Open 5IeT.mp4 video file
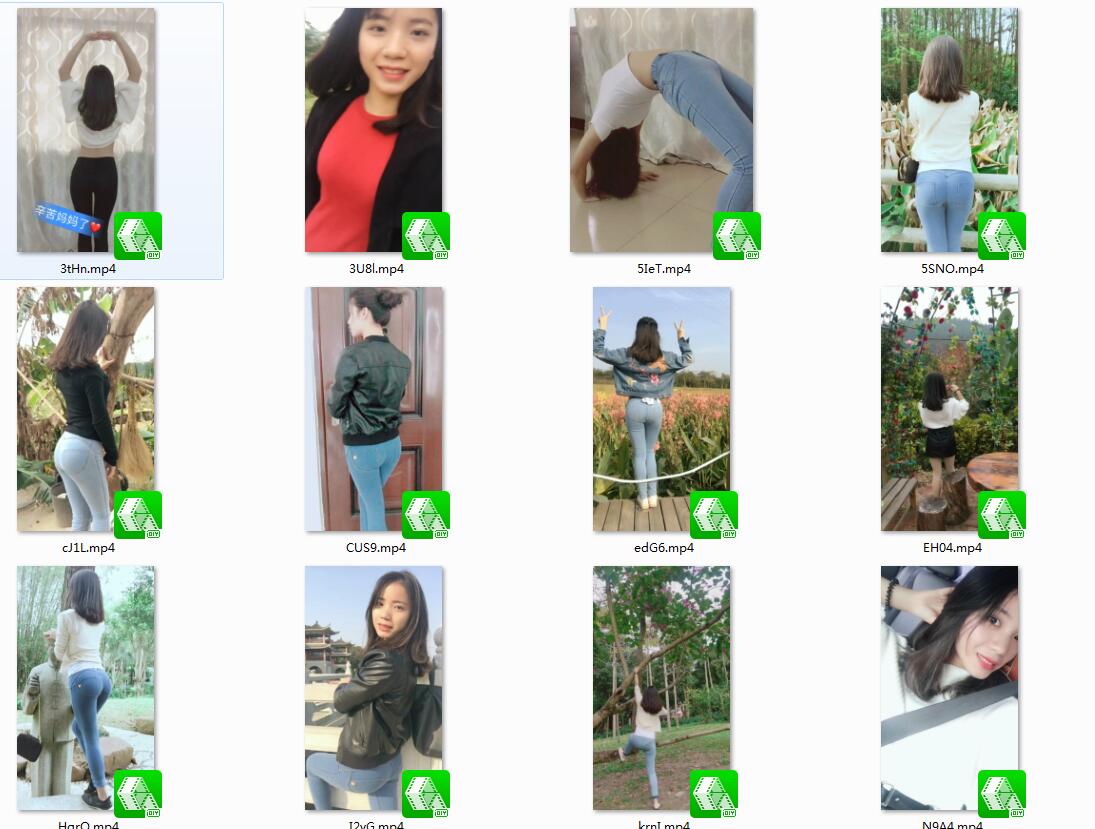 coord(662,130)
